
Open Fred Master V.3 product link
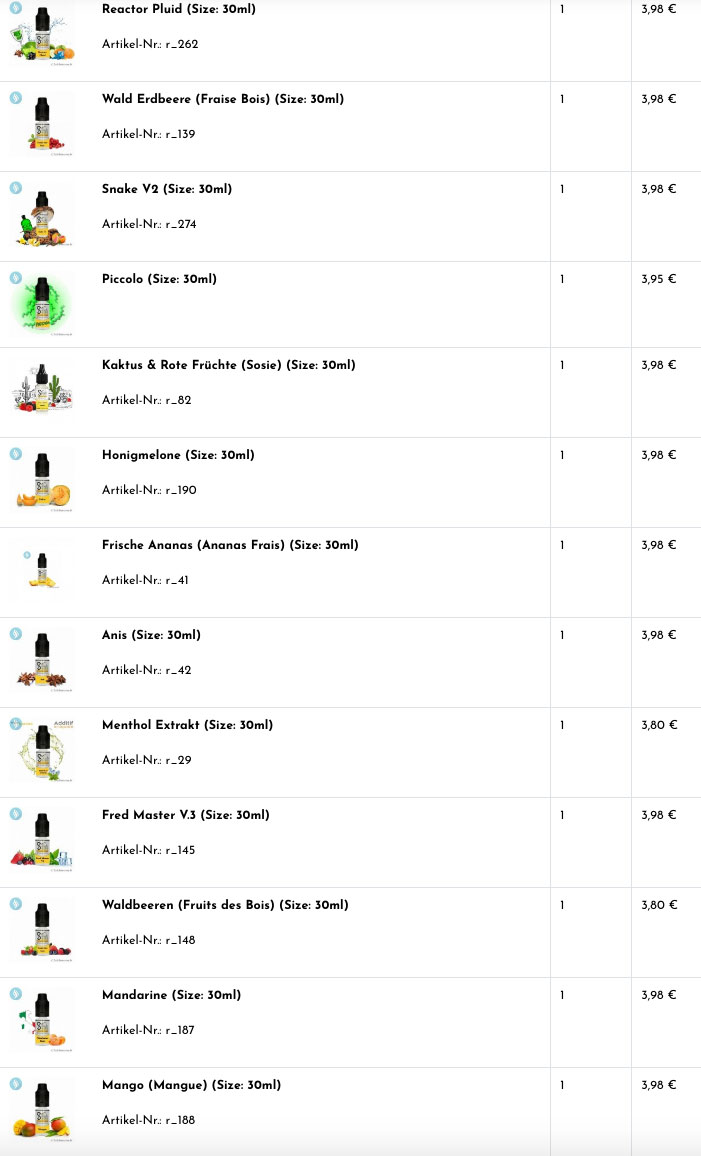185,815
